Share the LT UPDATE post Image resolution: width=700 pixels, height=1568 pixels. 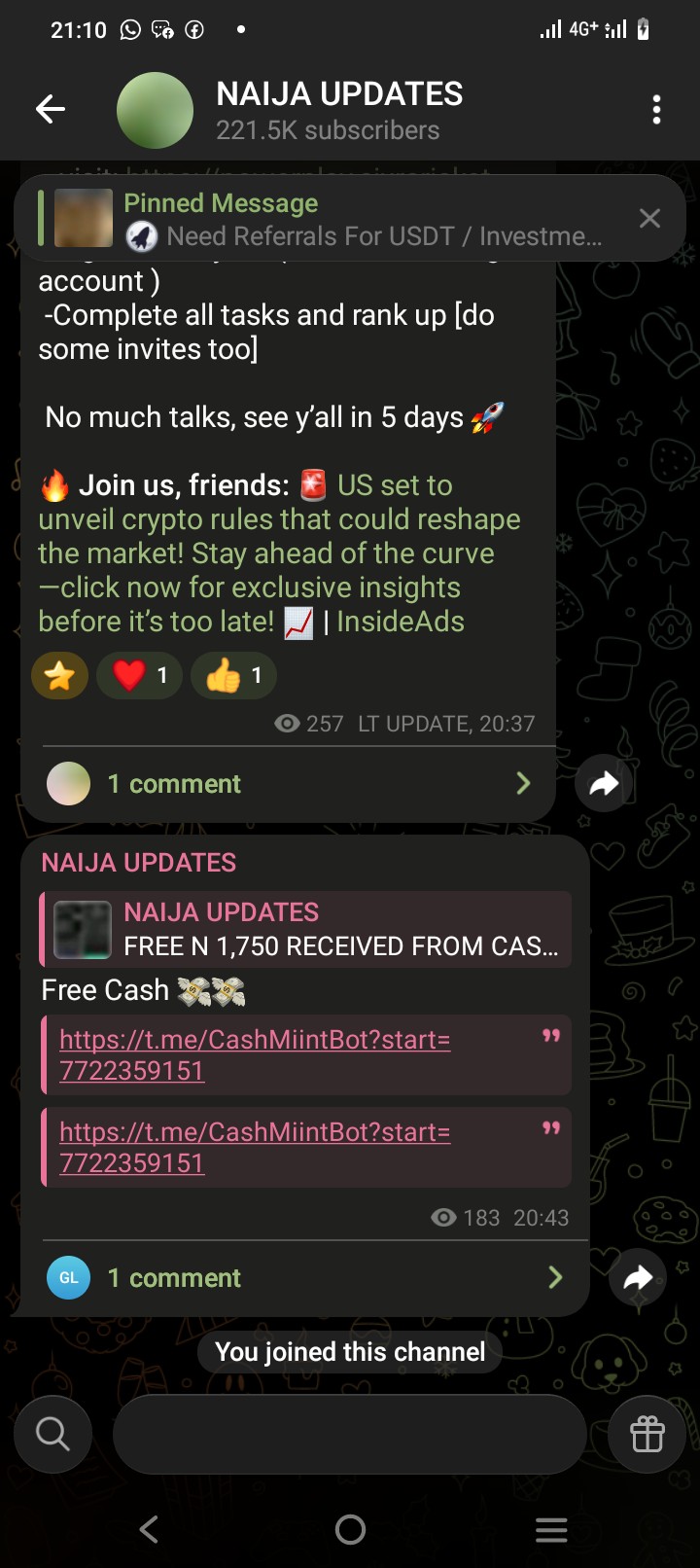point(604,784)
